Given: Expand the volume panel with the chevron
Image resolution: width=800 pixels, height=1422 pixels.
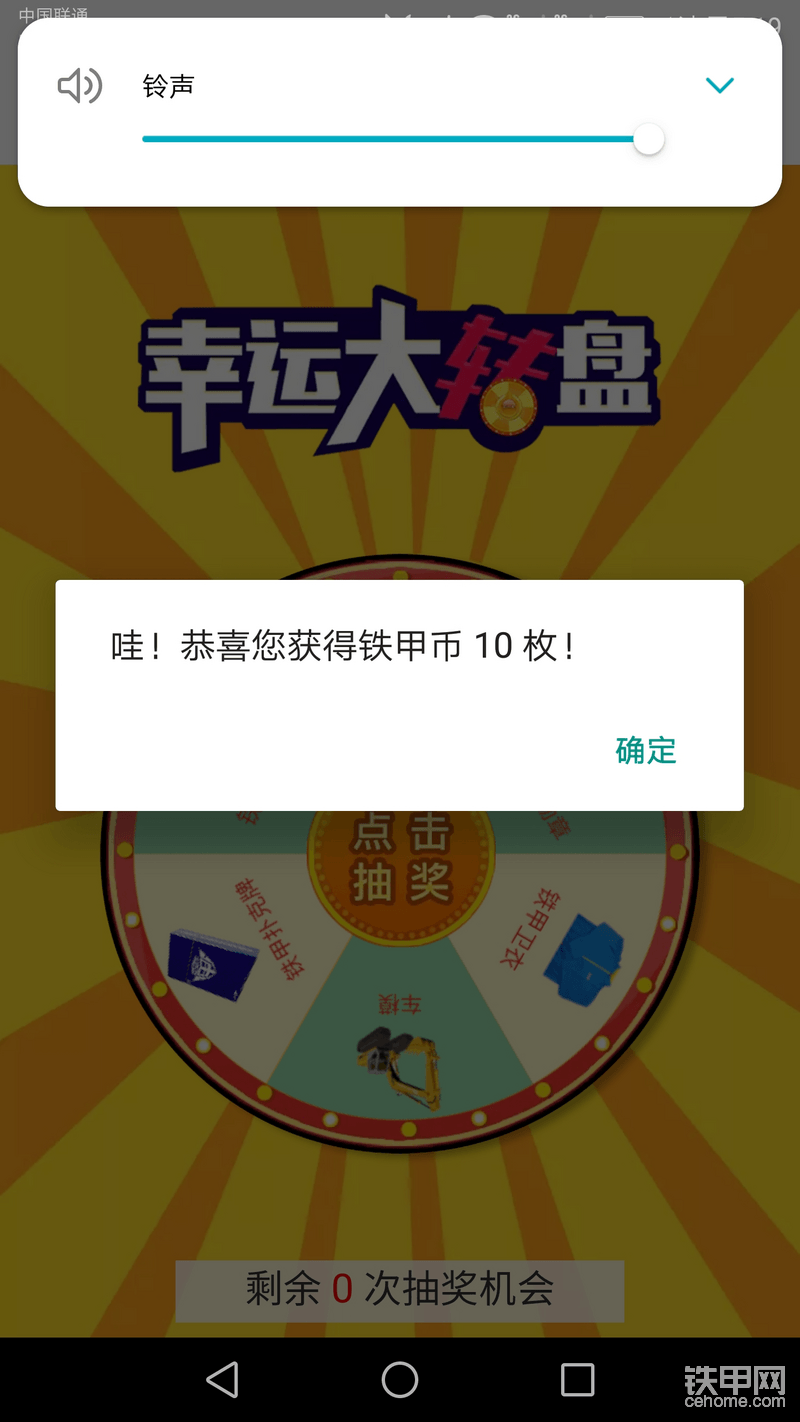Looking at the screenshot, I should tap(719, 86).
